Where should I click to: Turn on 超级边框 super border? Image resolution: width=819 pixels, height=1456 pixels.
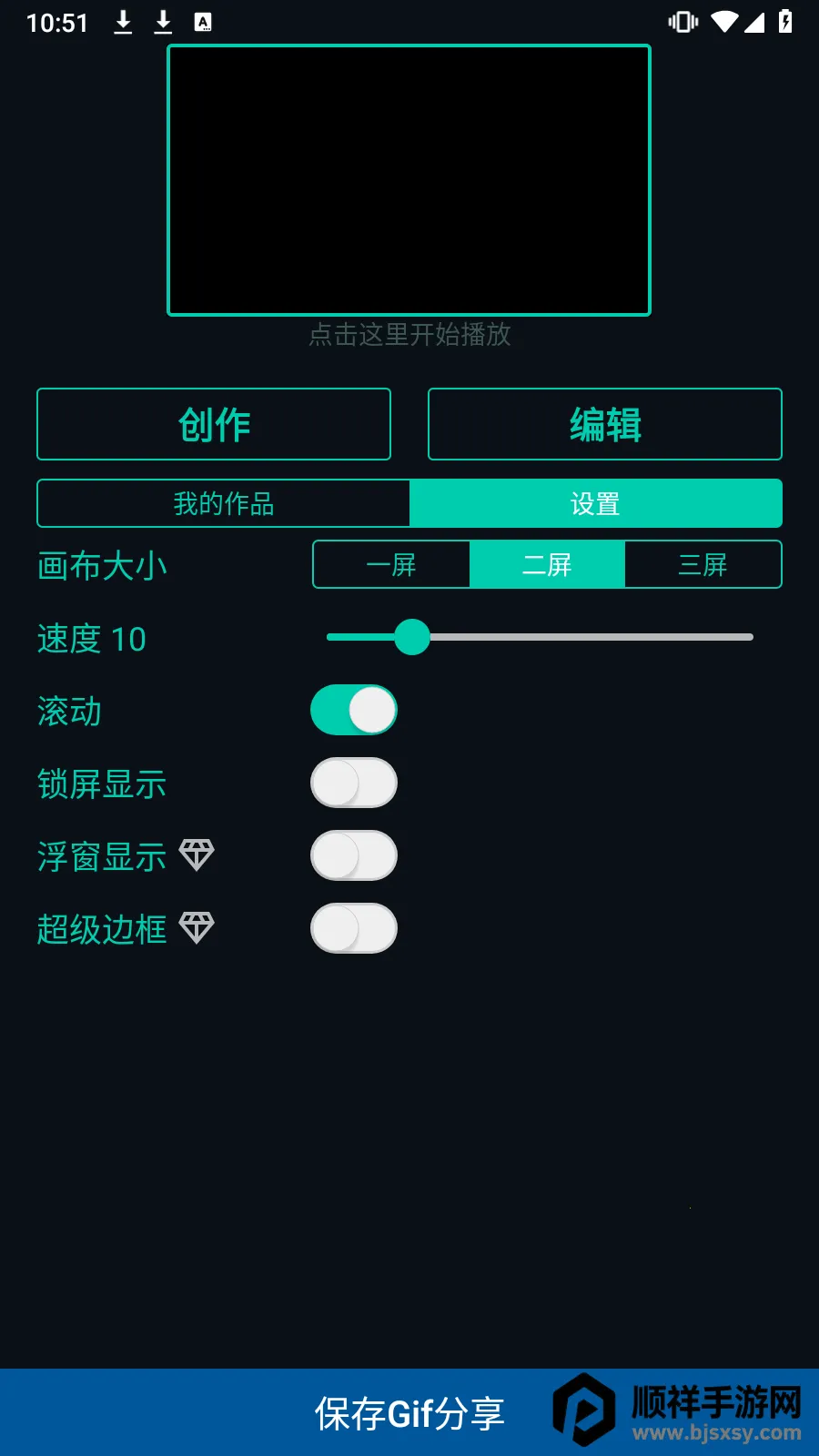[354, 928]
